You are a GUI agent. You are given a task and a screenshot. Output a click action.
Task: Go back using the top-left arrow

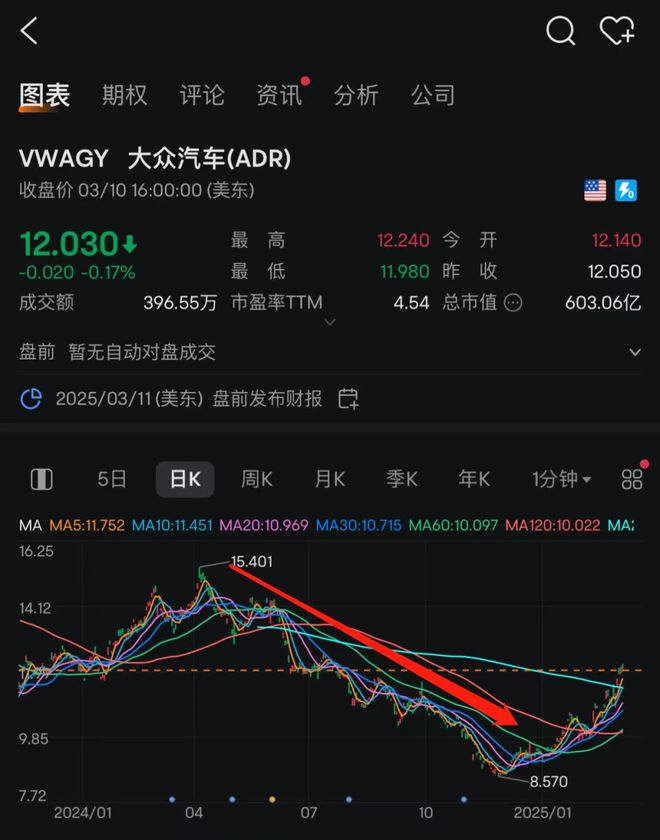pyautogui.click(x=29, y=31)
